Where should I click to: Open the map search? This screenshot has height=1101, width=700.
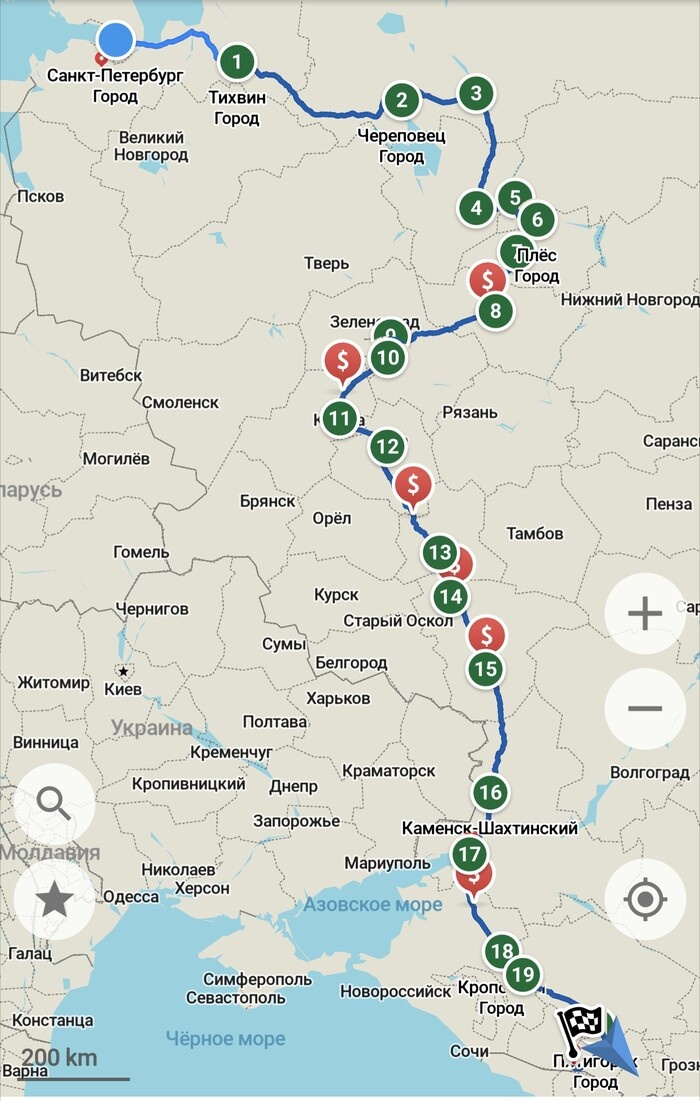pyautogui.click(x=55, y=804)
